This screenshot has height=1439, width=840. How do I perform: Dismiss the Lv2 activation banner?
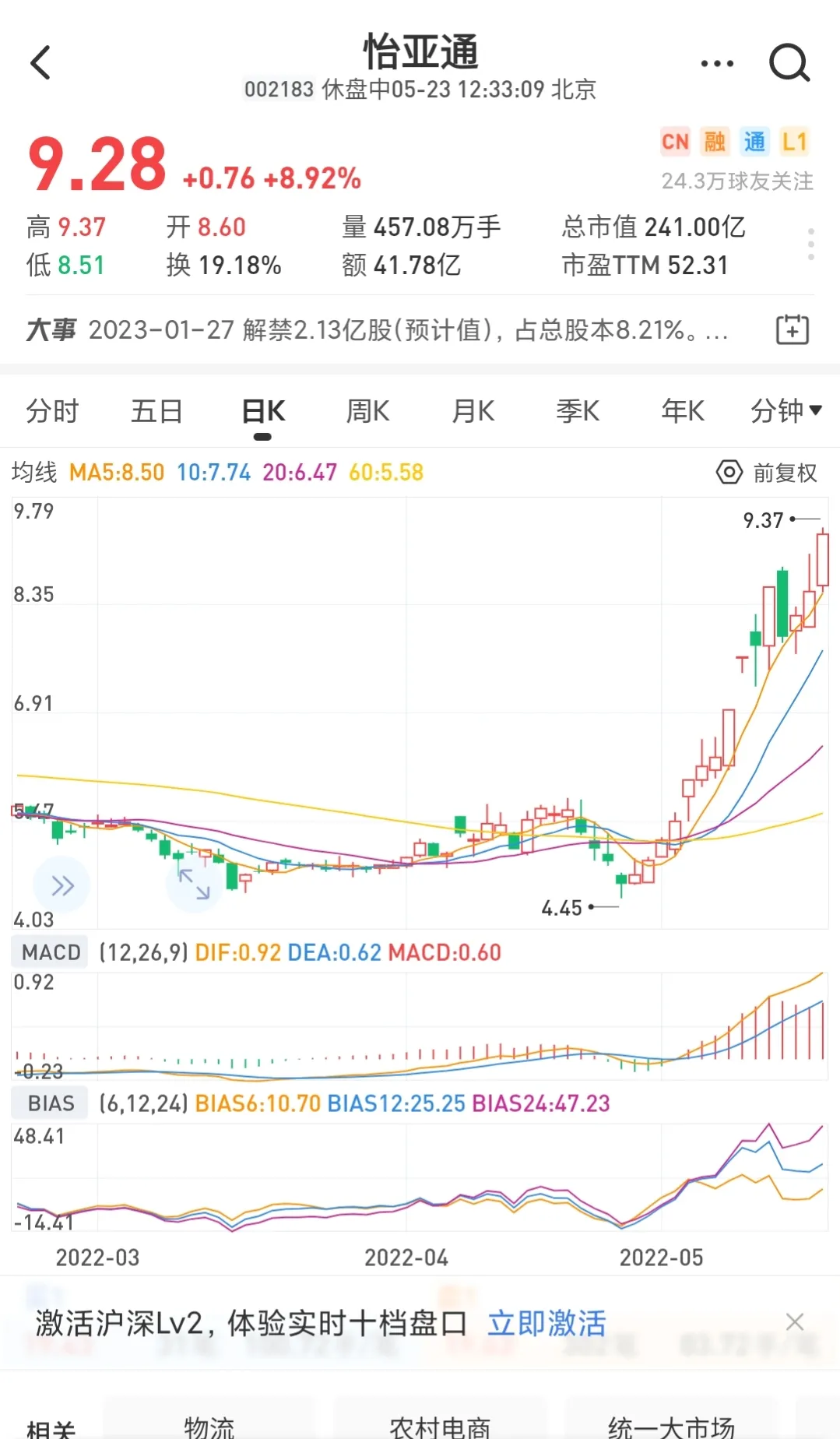pos(794,1321)
